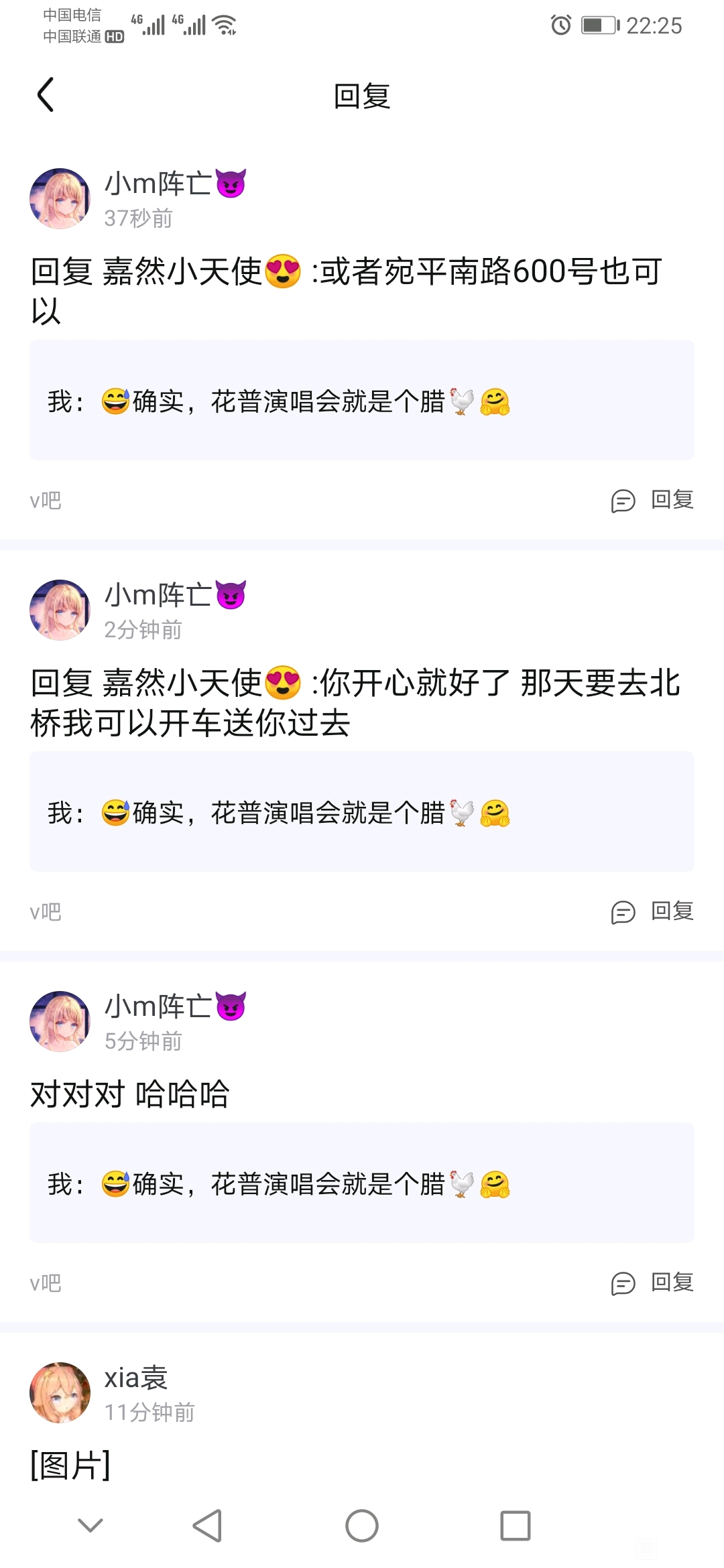Viewport: 724px width, 1568px height.
Task: Open quoted post under 开车送你过去 reply
Action: (x=362, y=812)
